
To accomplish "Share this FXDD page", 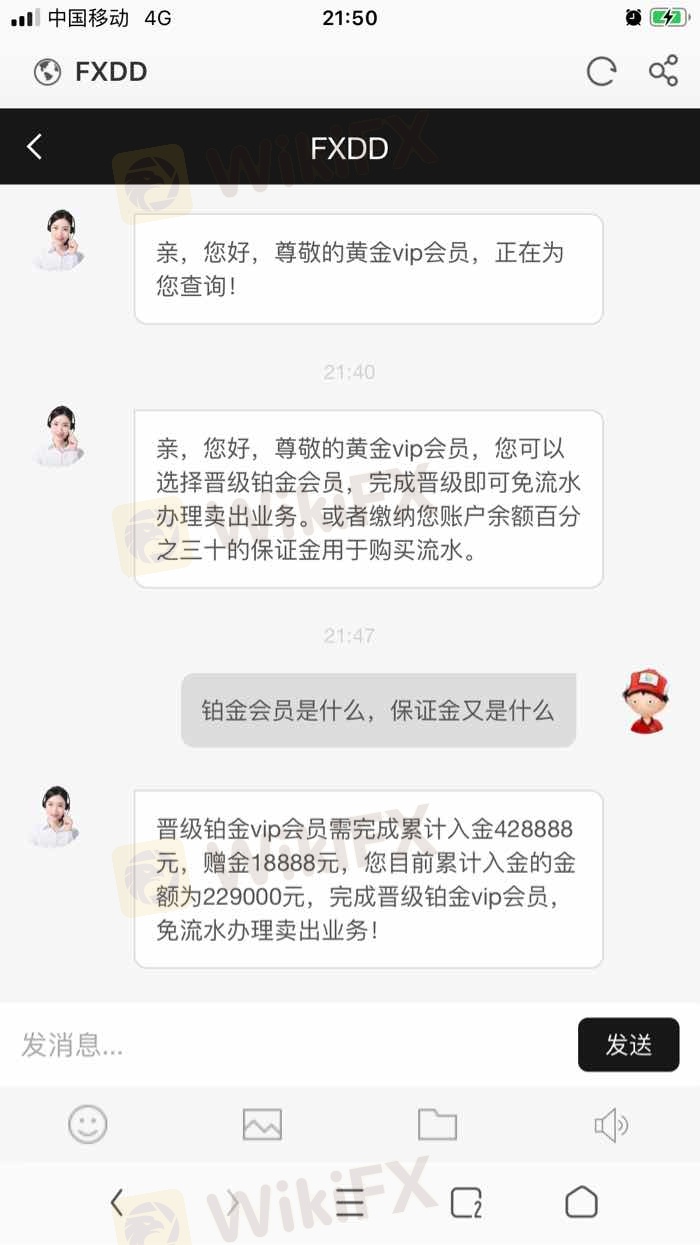I will (x=663, y=72).
